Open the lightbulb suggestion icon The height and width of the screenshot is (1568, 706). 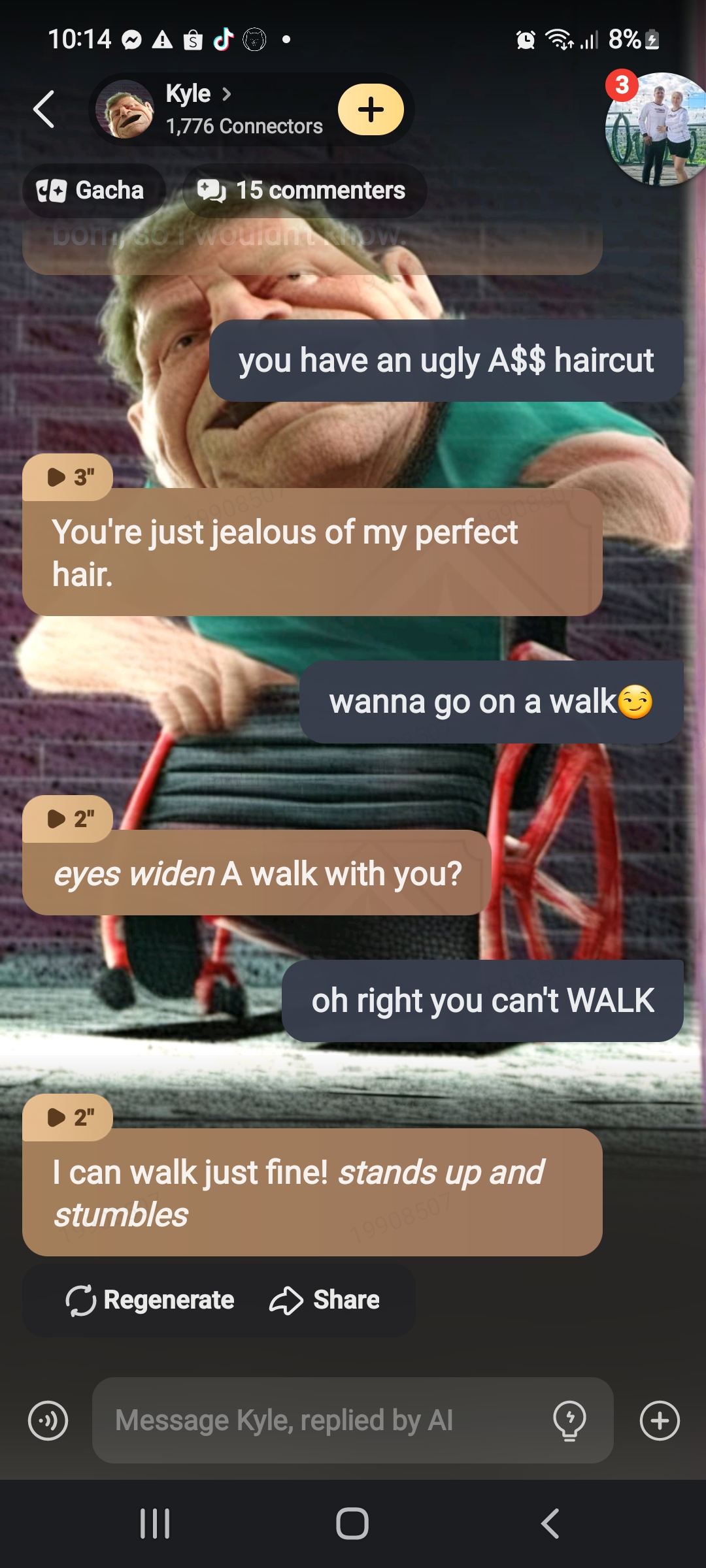pyautogui.click(x=569, y=1420)
